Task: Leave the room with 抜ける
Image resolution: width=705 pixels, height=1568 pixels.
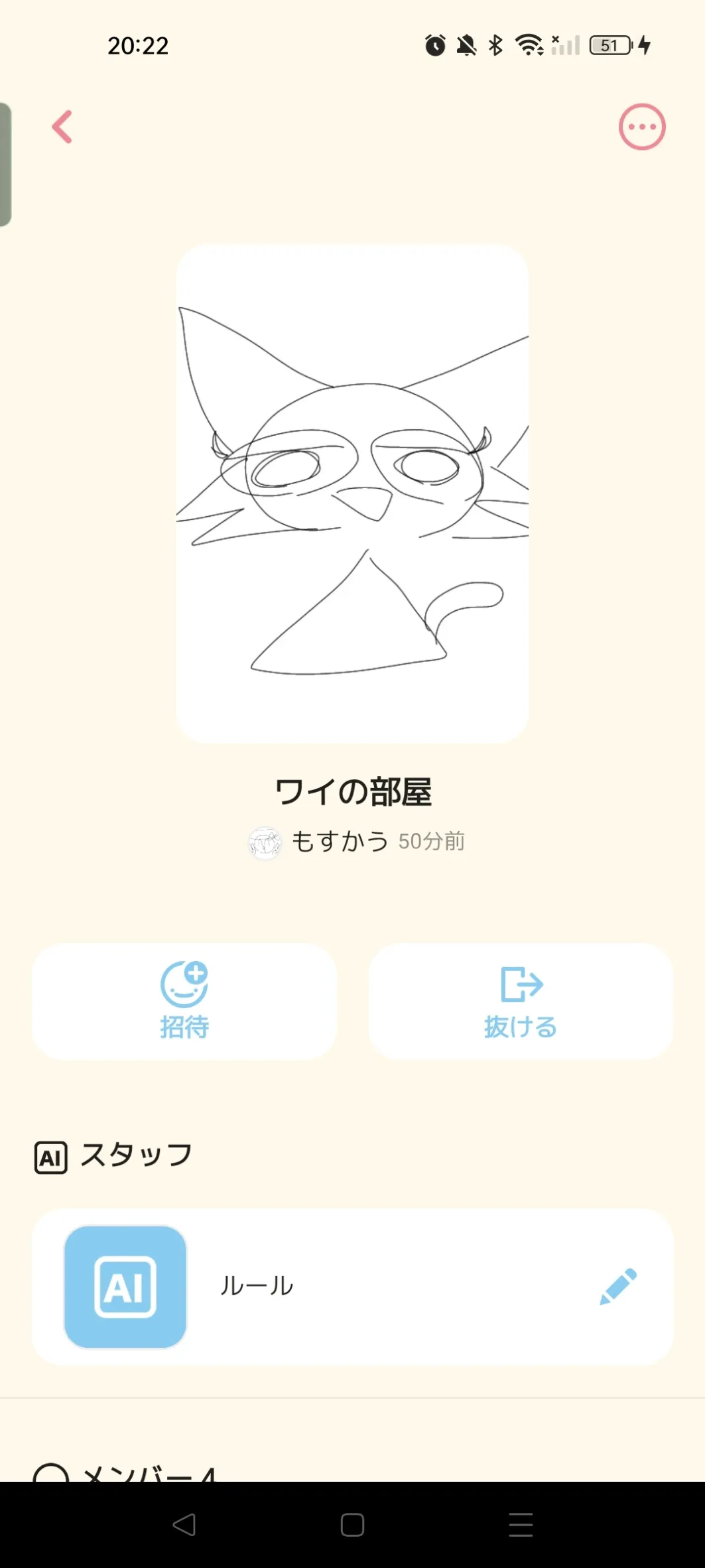Action: tap(521, 1001)
